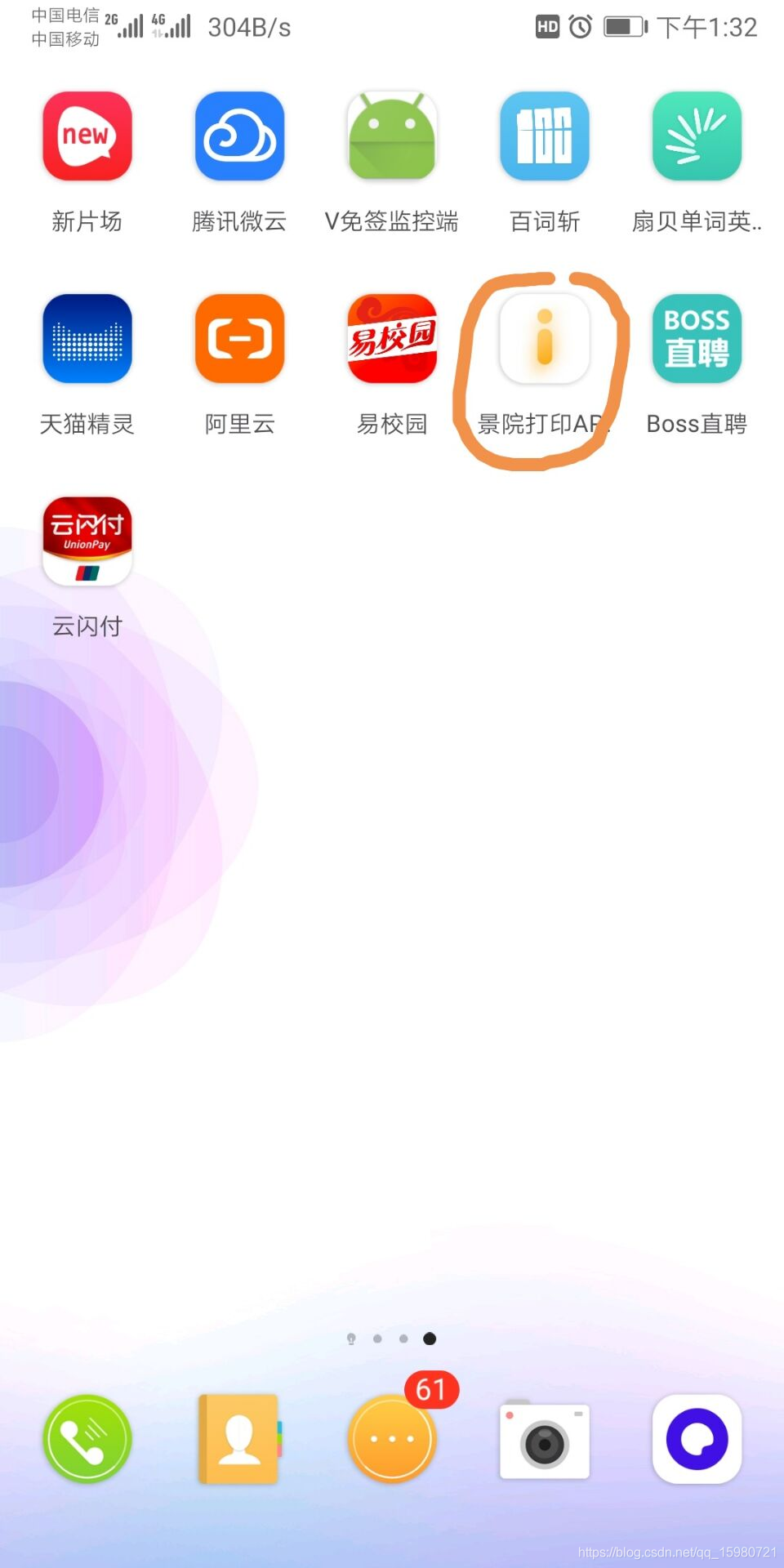Launch 云闪付 UnionPay app
This screenshot has height=1568, width=784.
coord(87,541)
